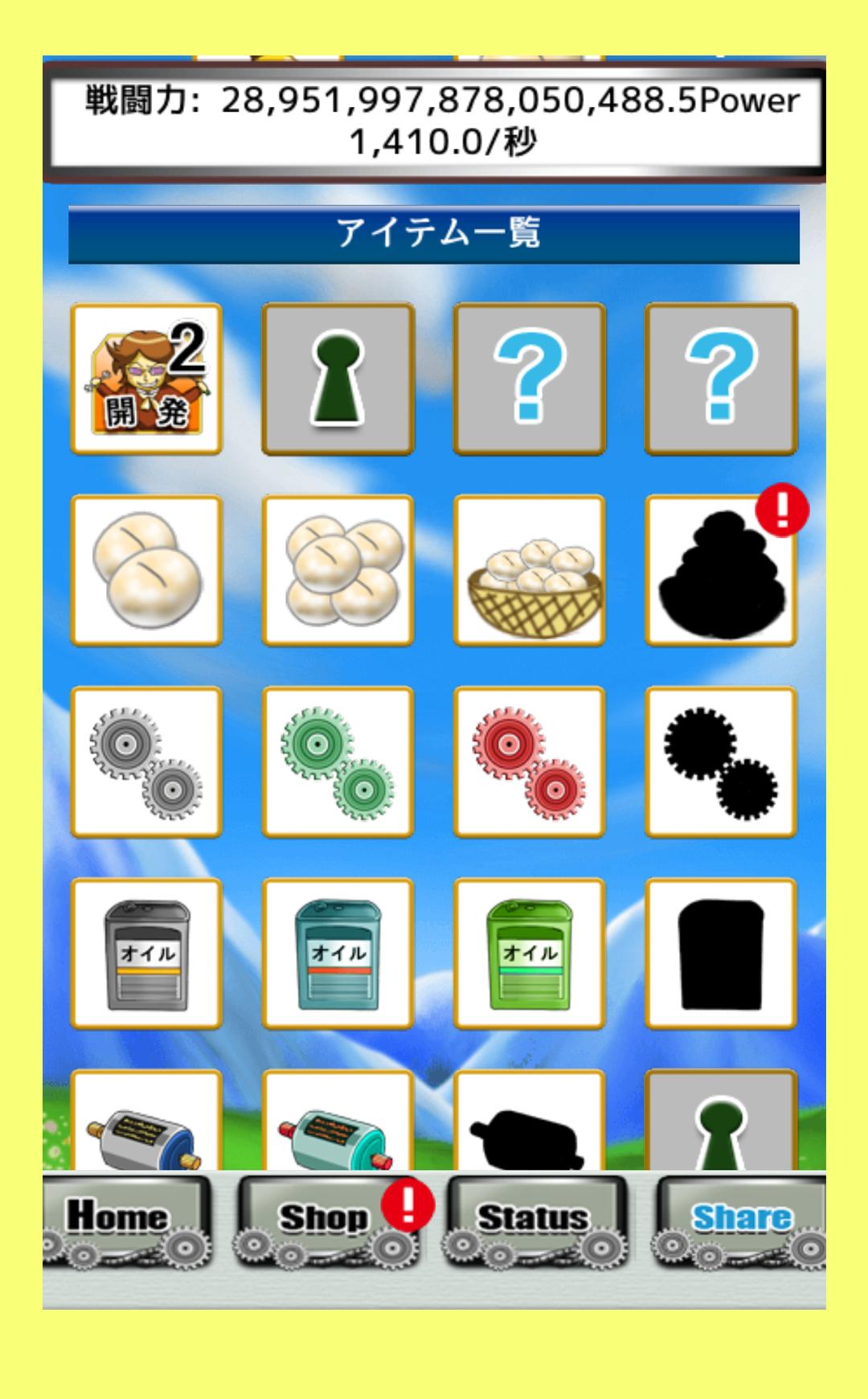
Task: Select the teal motor item
Action: pos(338,1126)
